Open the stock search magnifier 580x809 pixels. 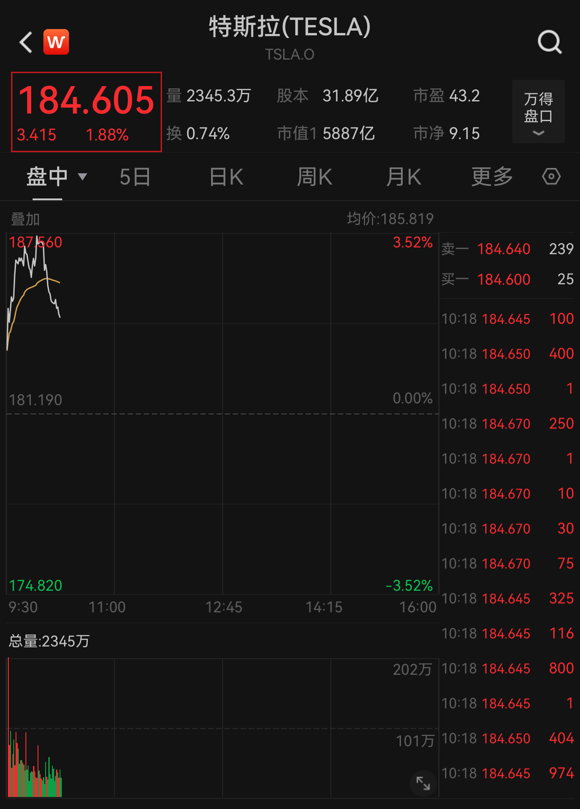[550, 42]
